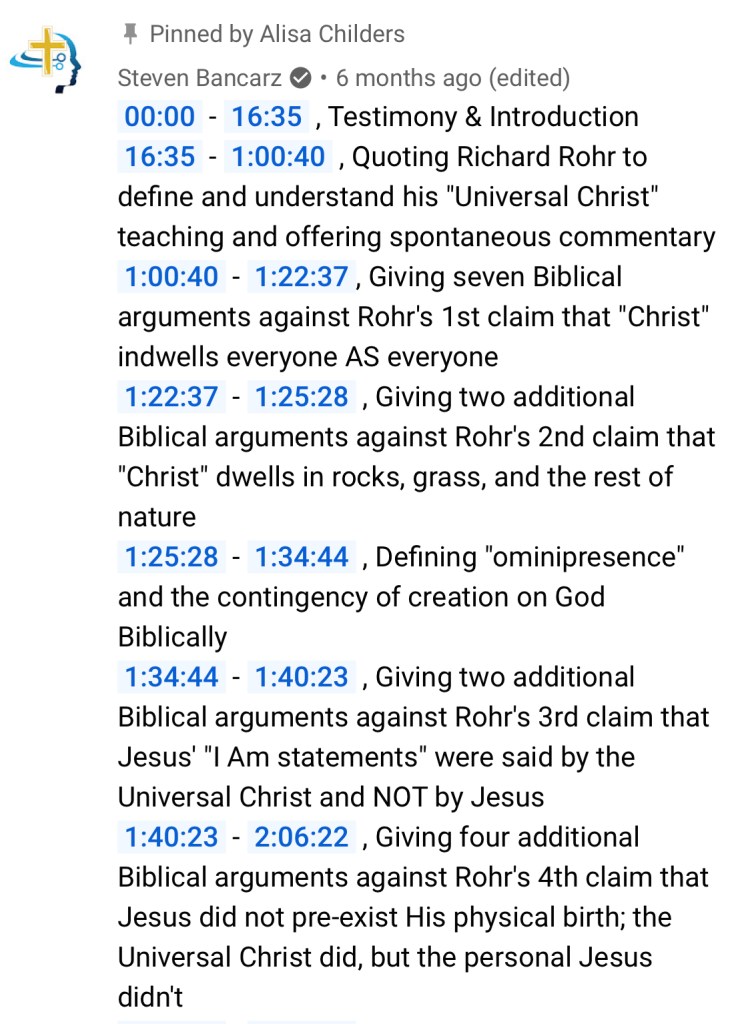This screenshot has width=754, height=1024.
Task: Open the Steven Bancarz channel name
Action: (199, 77)
